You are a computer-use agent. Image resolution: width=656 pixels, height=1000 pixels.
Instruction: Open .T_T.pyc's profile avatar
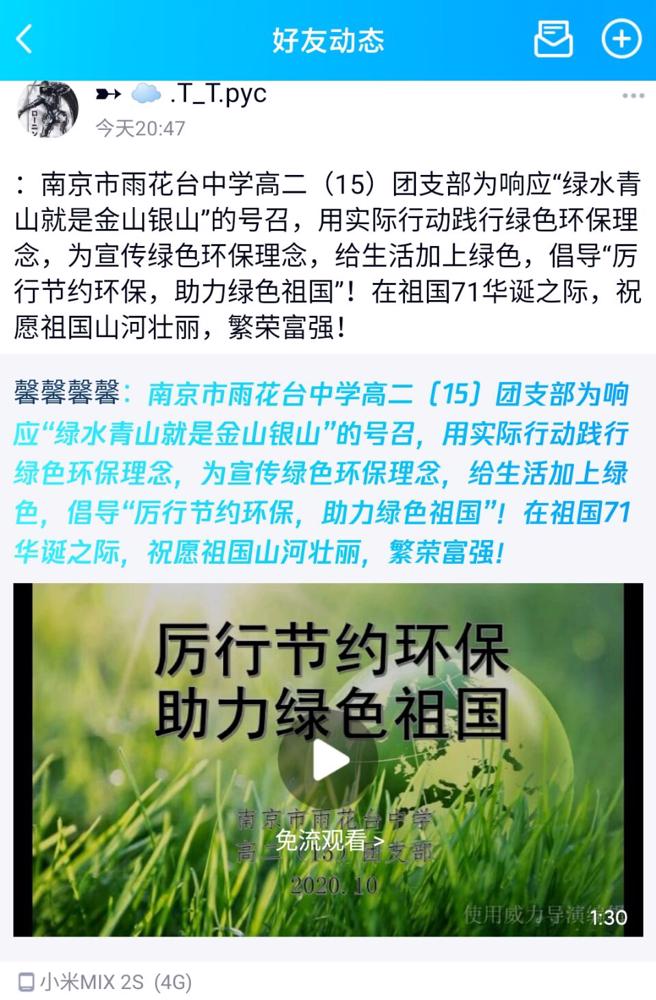click(x=47, y=108)
